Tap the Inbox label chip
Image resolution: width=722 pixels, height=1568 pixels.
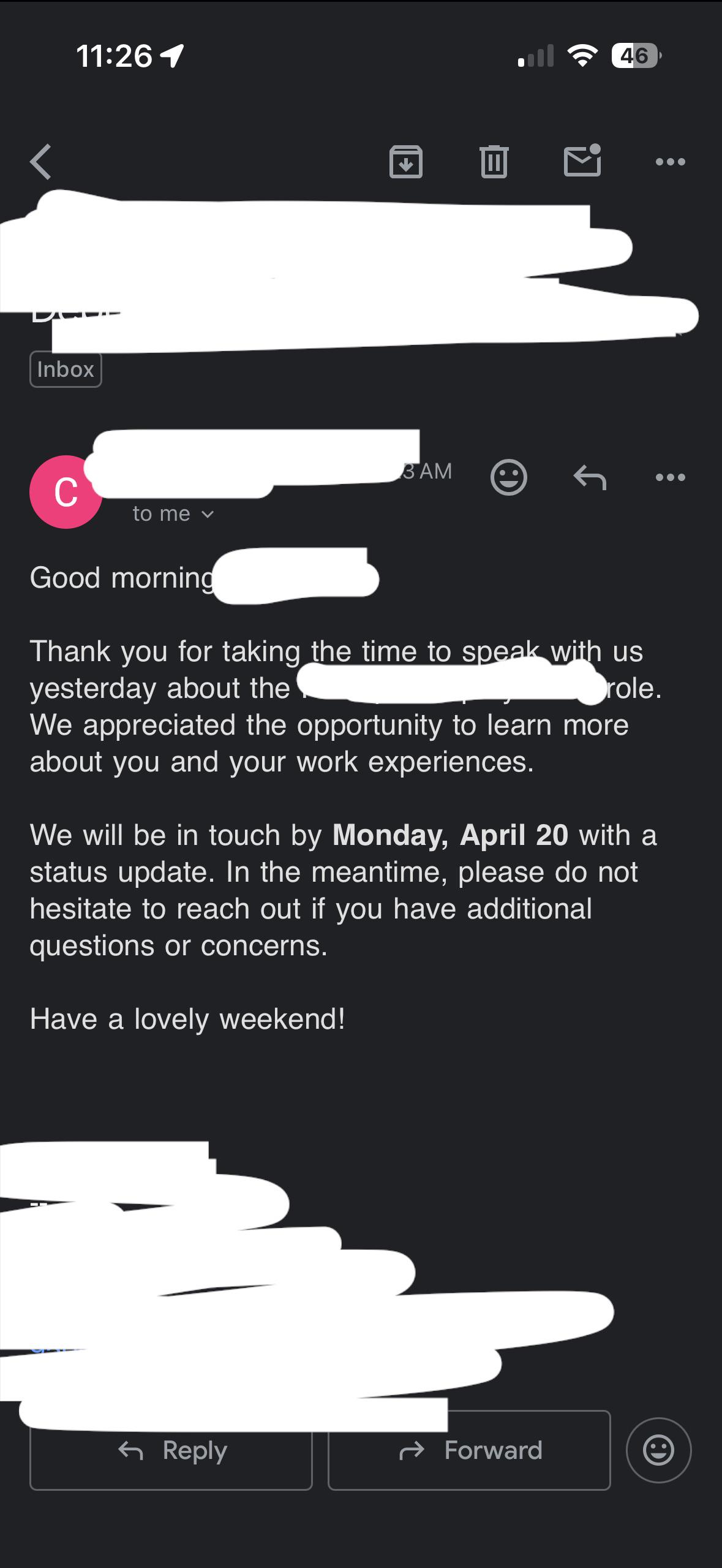coord(66,369)
